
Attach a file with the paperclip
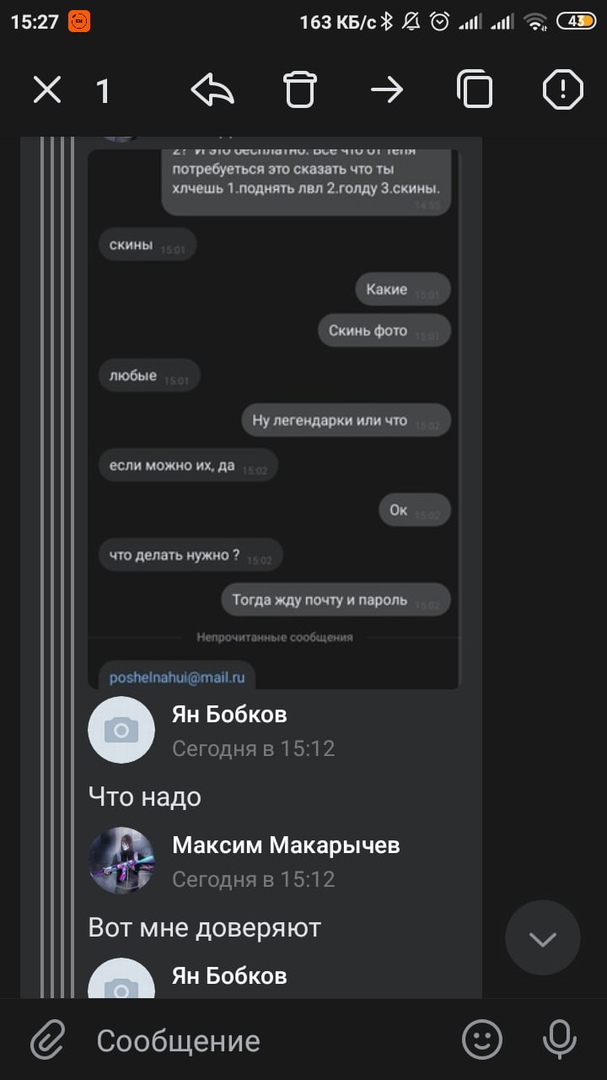[47, 1040]
